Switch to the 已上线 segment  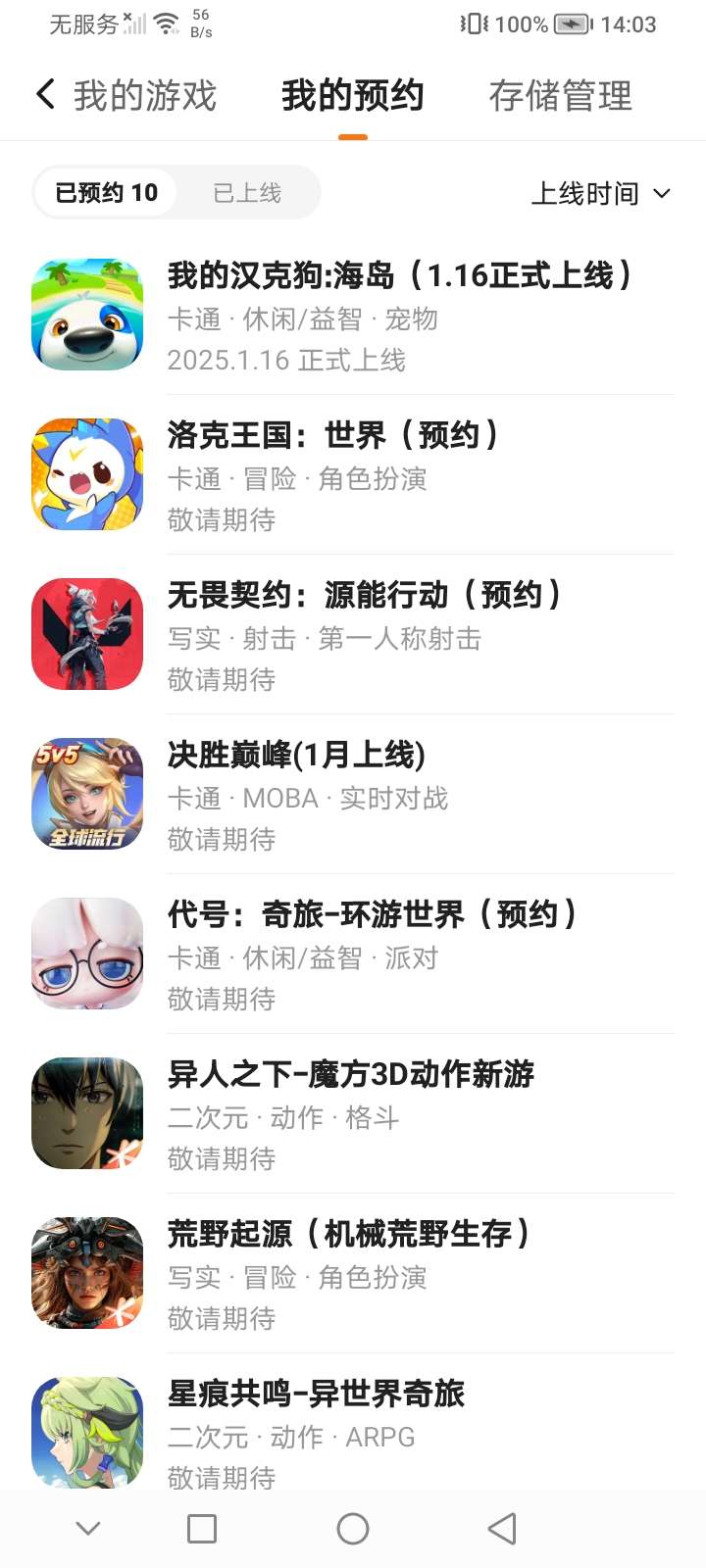coord(247,193)
